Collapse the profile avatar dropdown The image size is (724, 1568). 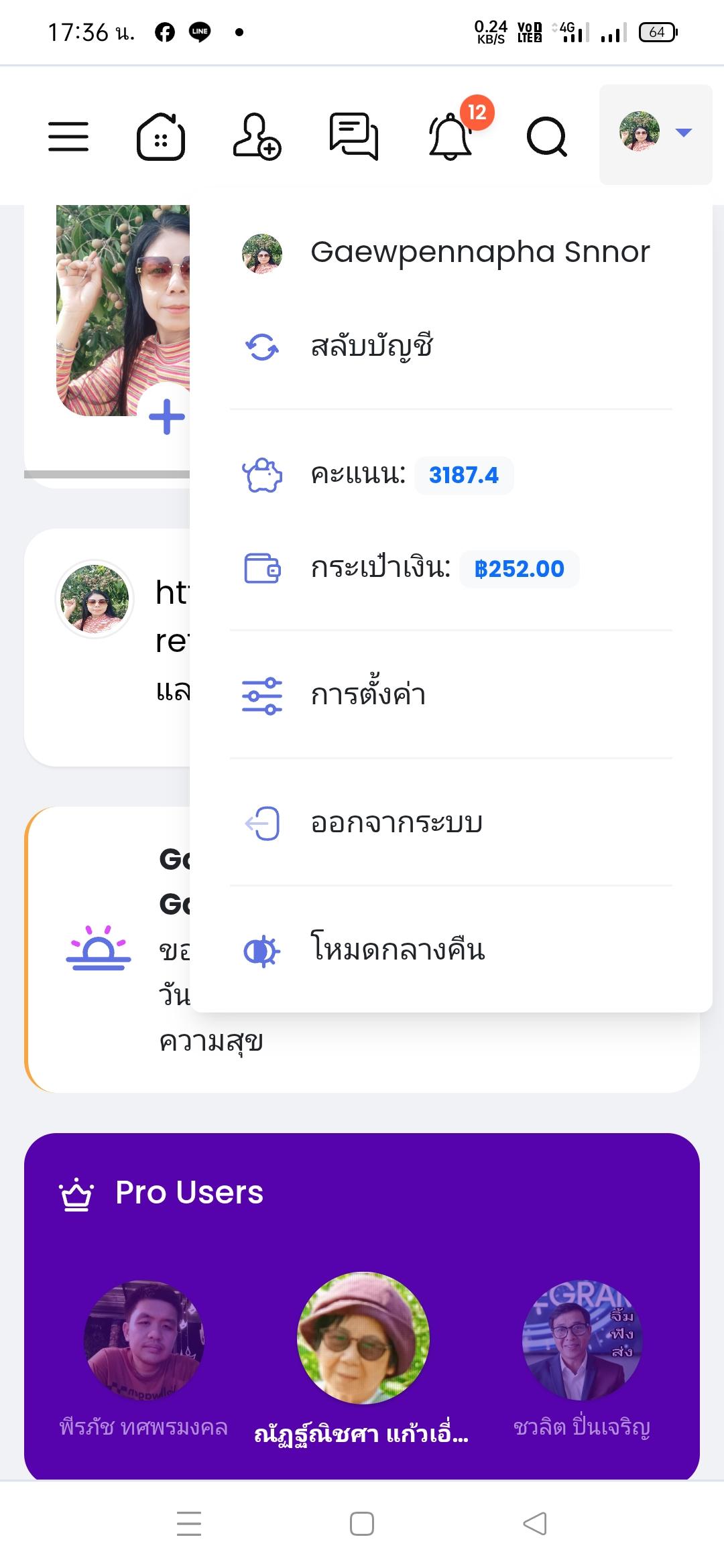coord(656,135)
